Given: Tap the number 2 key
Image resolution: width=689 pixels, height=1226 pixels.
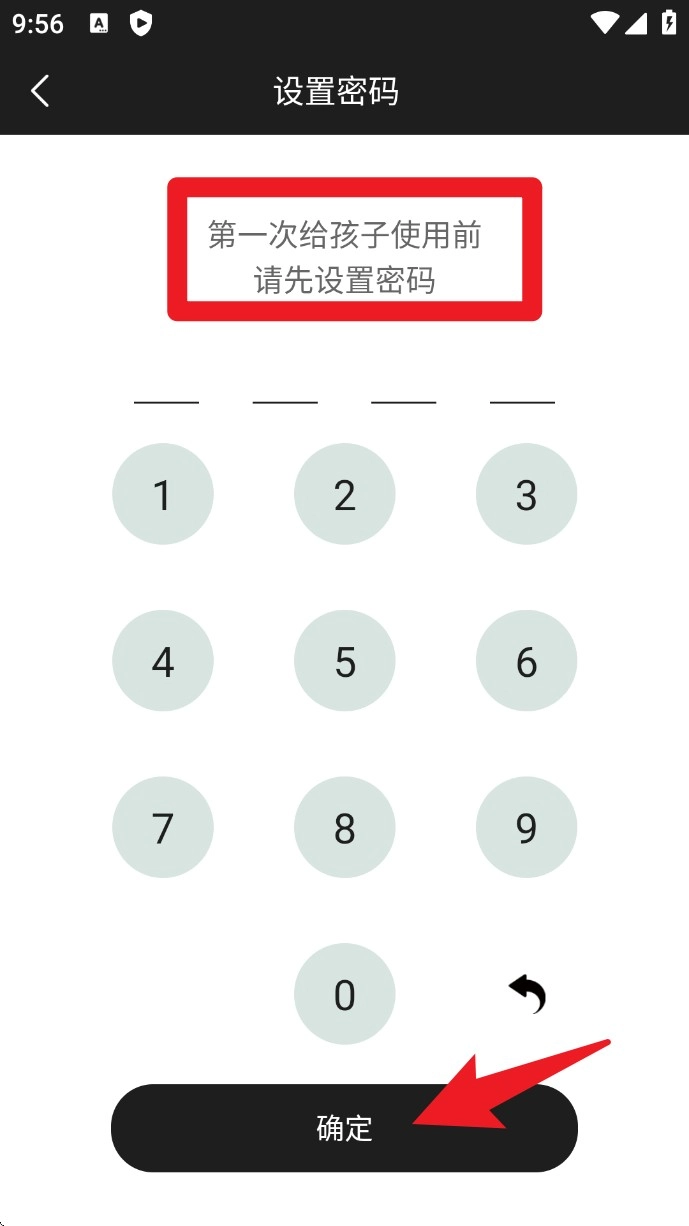Looking at the screenshot, I should click(344, 494).
